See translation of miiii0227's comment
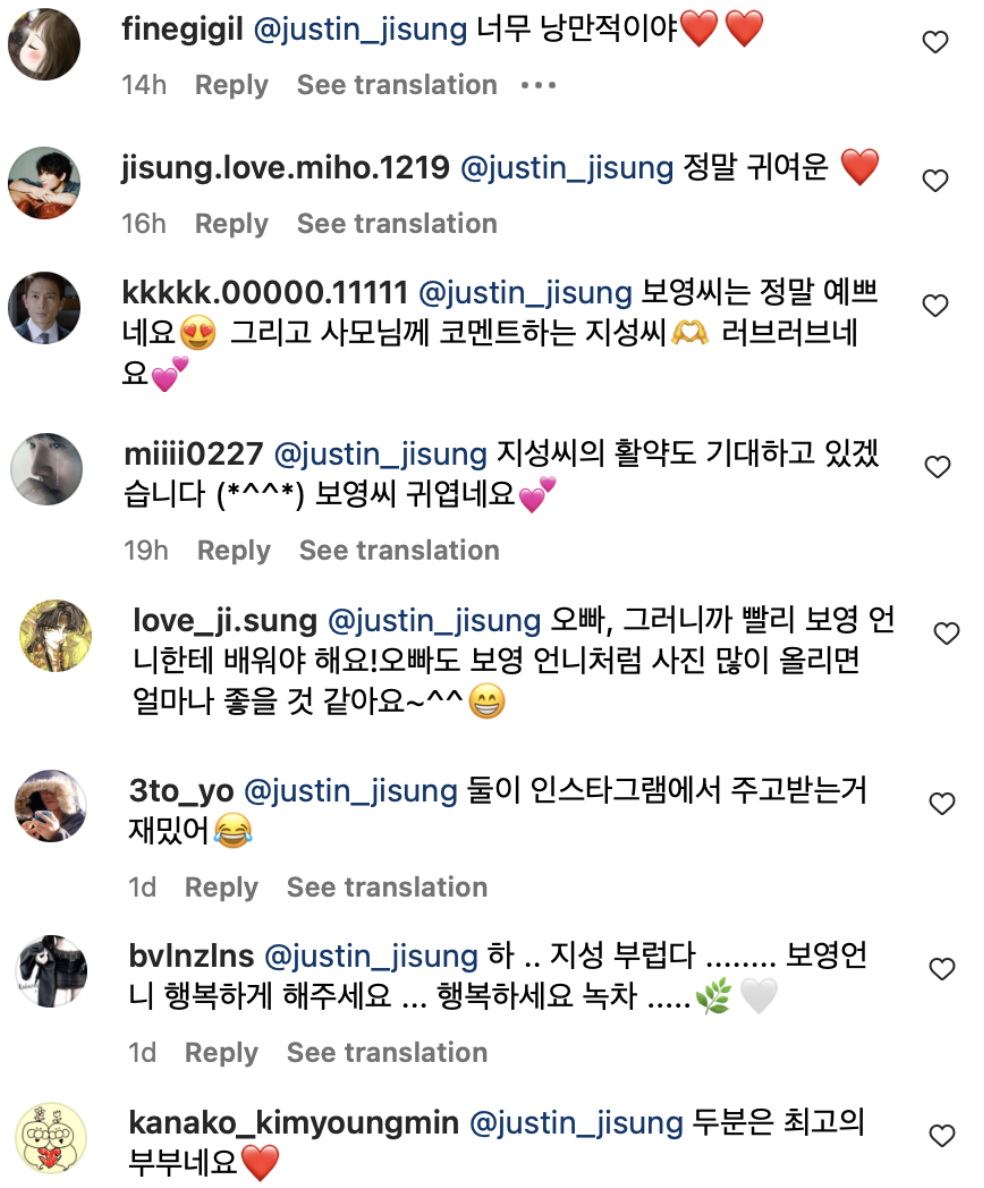Viewport: 984px width, 1188px height. tap(399, 550)
